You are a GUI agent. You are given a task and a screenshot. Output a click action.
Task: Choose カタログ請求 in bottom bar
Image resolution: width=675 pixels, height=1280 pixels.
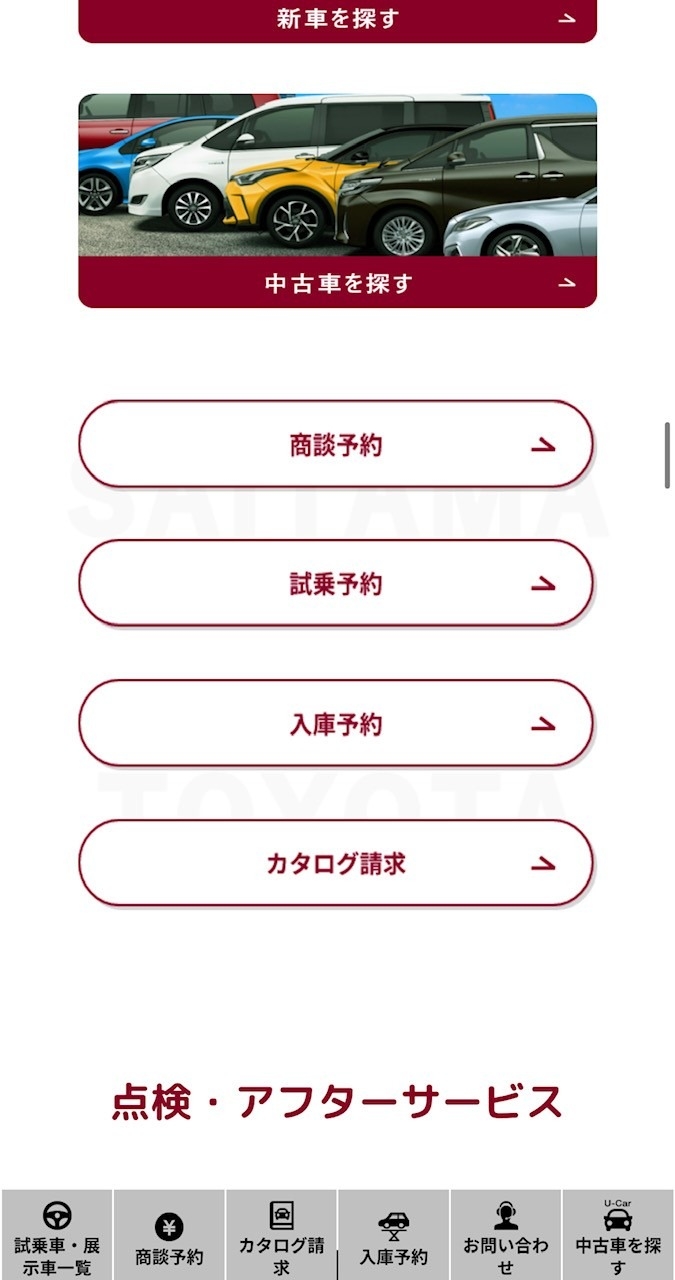[x=281, y=1236]
